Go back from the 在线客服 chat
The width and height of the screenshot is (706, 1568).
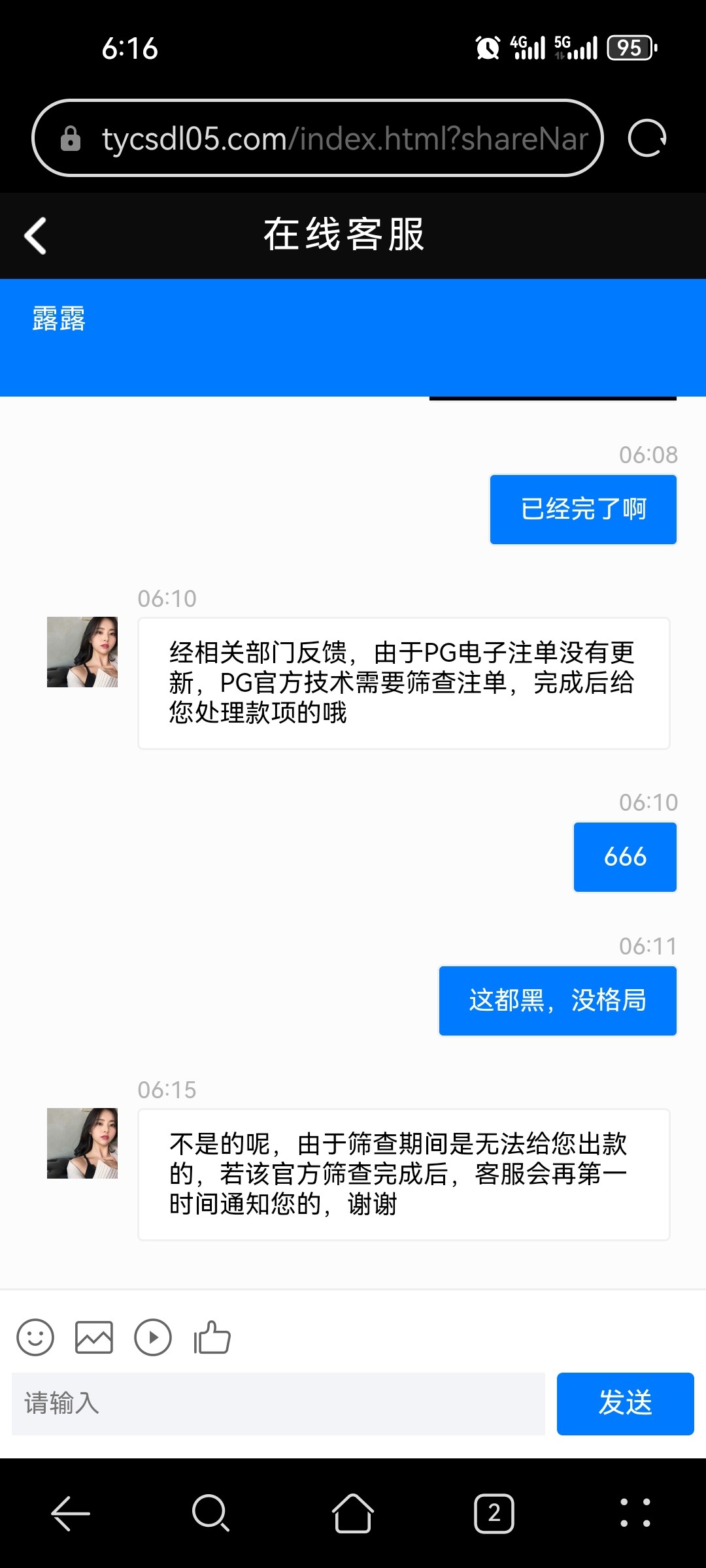36,235
